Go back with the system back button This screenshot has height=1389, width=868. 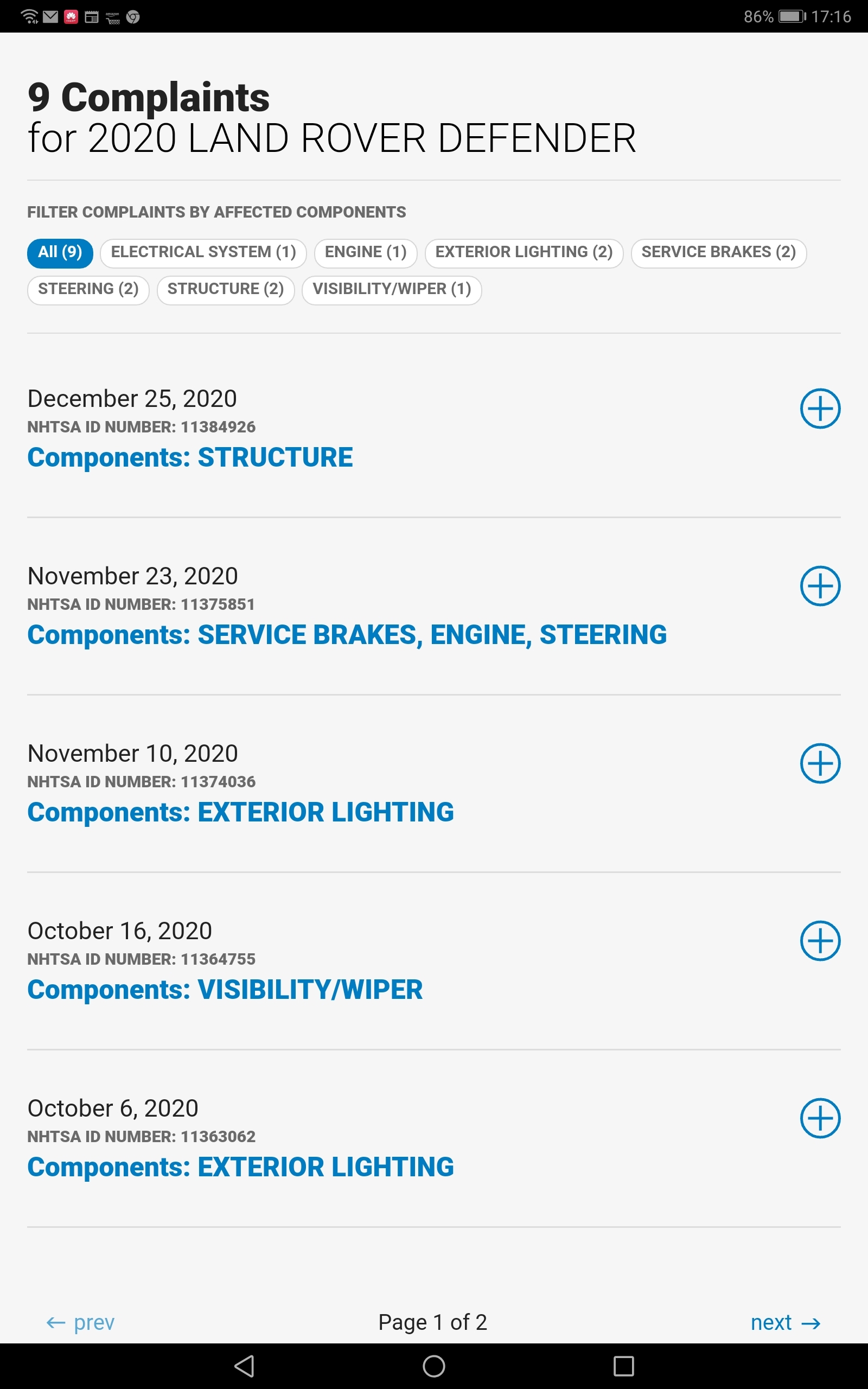click(x=245, y=1367)
